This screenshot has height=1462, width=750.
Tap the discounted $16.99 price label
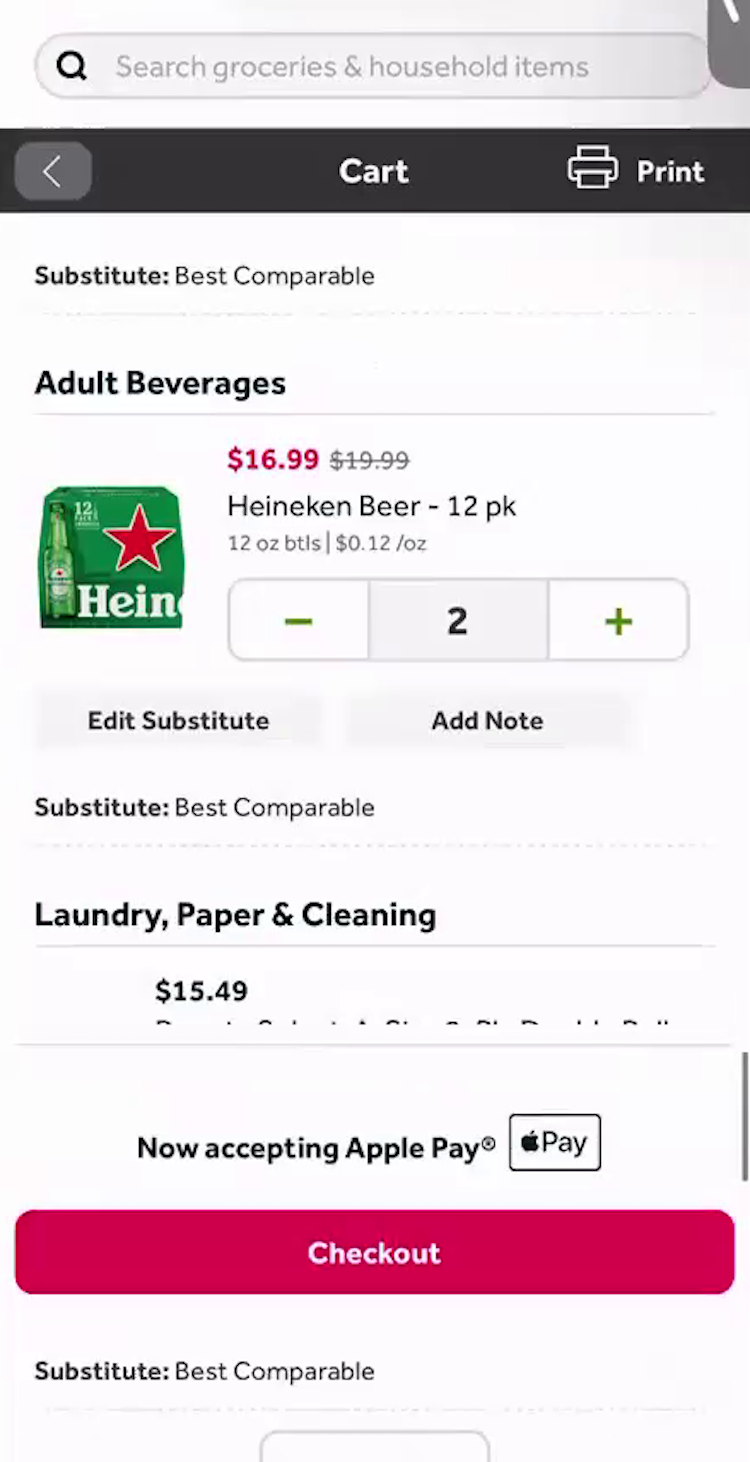tap(273, 460)
